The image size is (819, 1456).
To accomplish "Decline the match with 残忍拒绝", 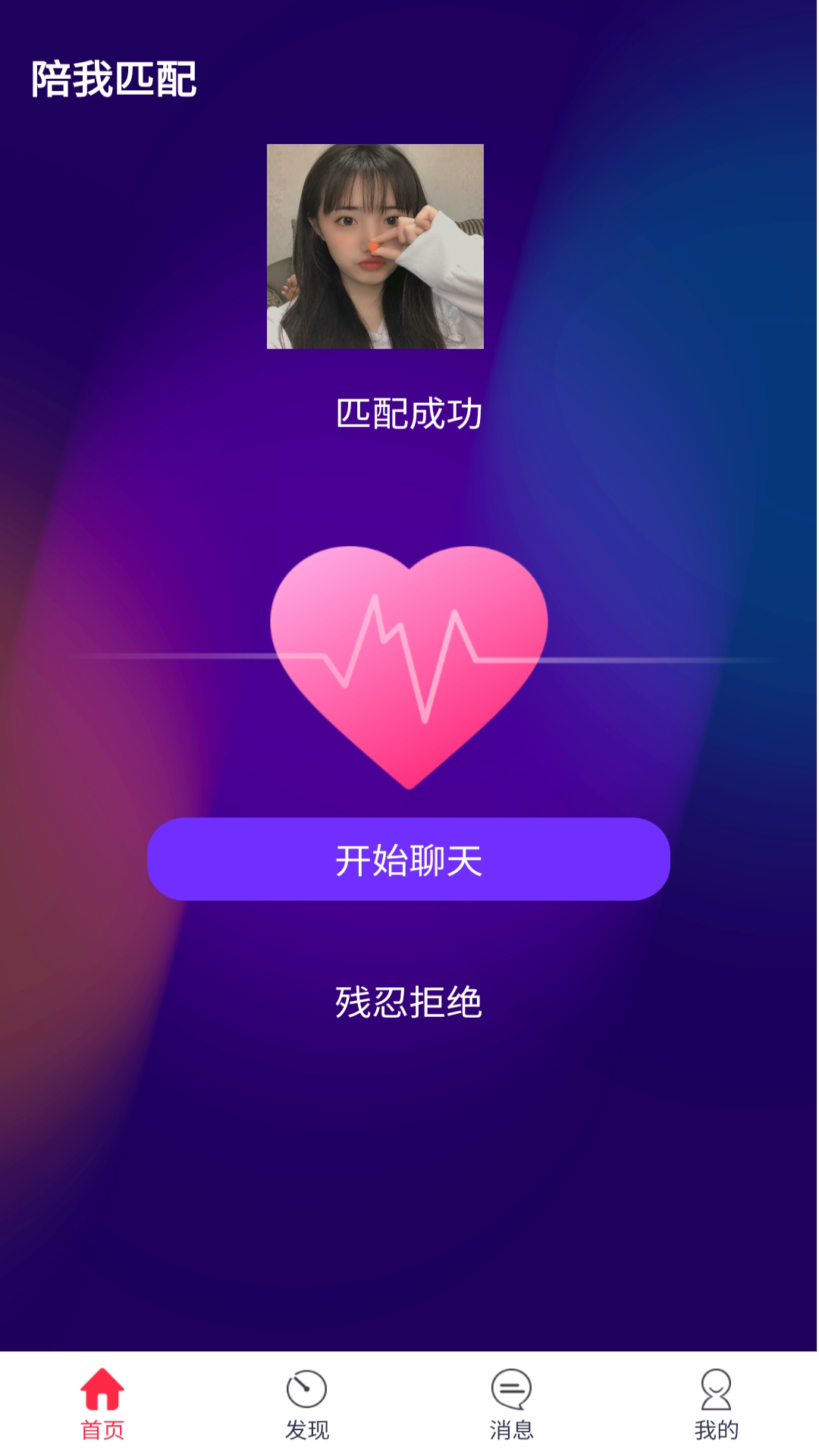I will (408, 1002).
